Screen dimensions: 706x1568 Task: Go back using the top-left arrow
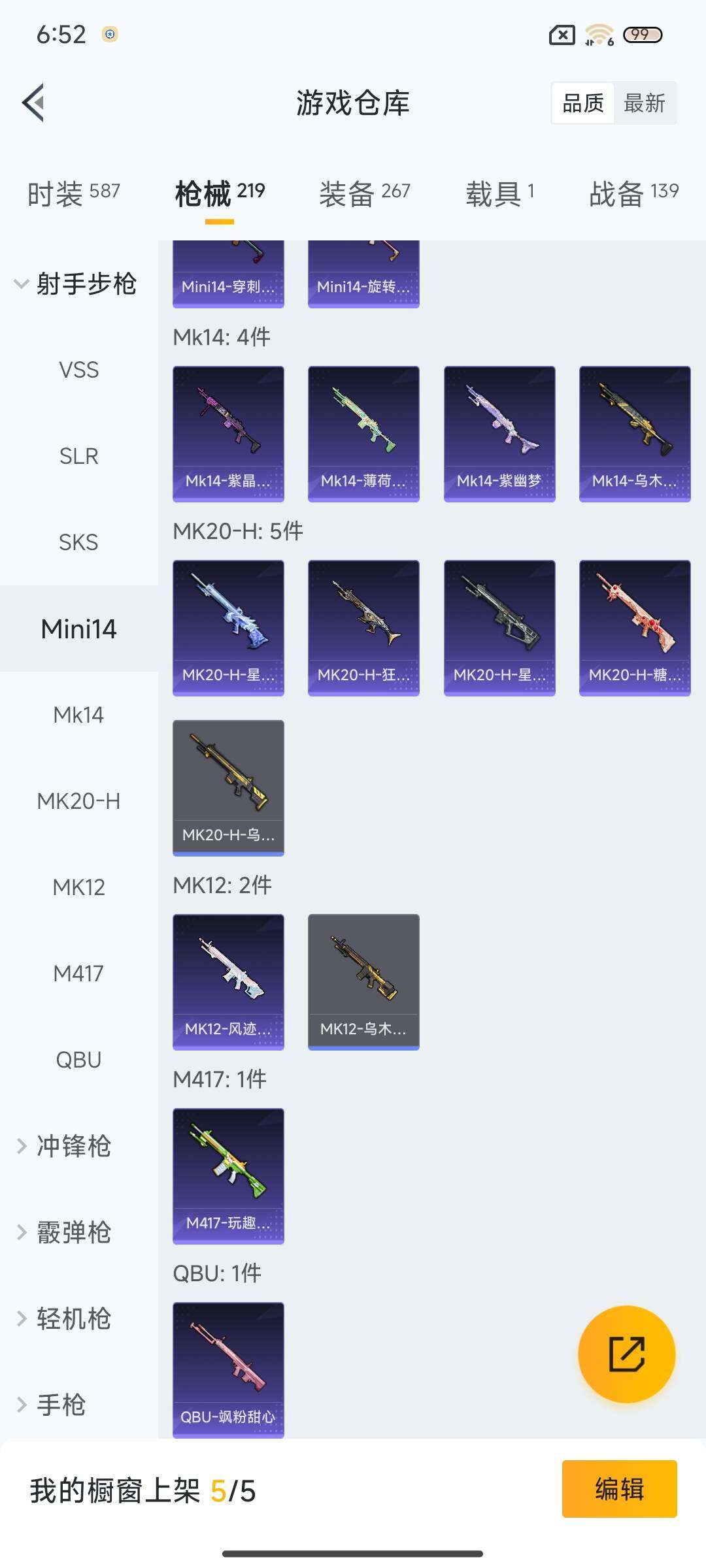[34, 103]
